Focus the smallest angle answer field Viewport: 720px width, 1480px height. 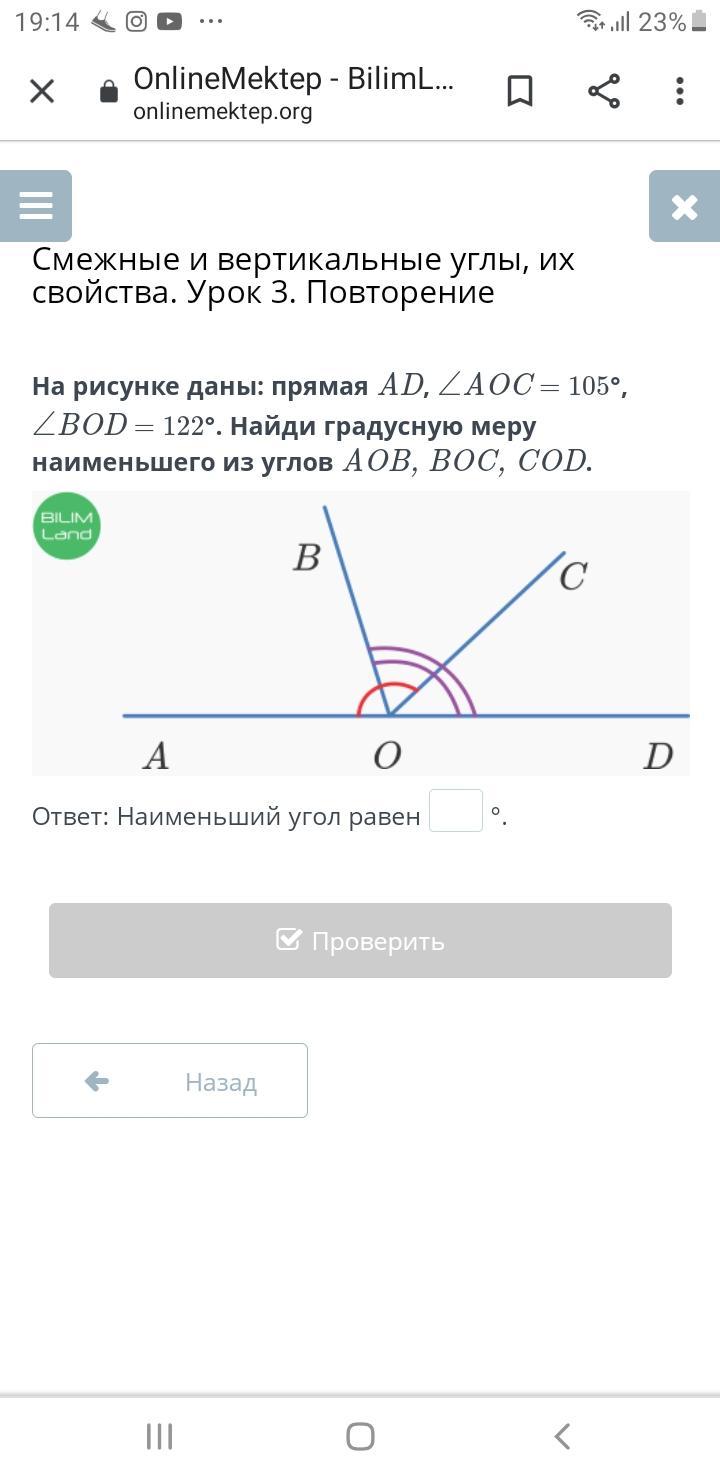[x=456, y=811]
